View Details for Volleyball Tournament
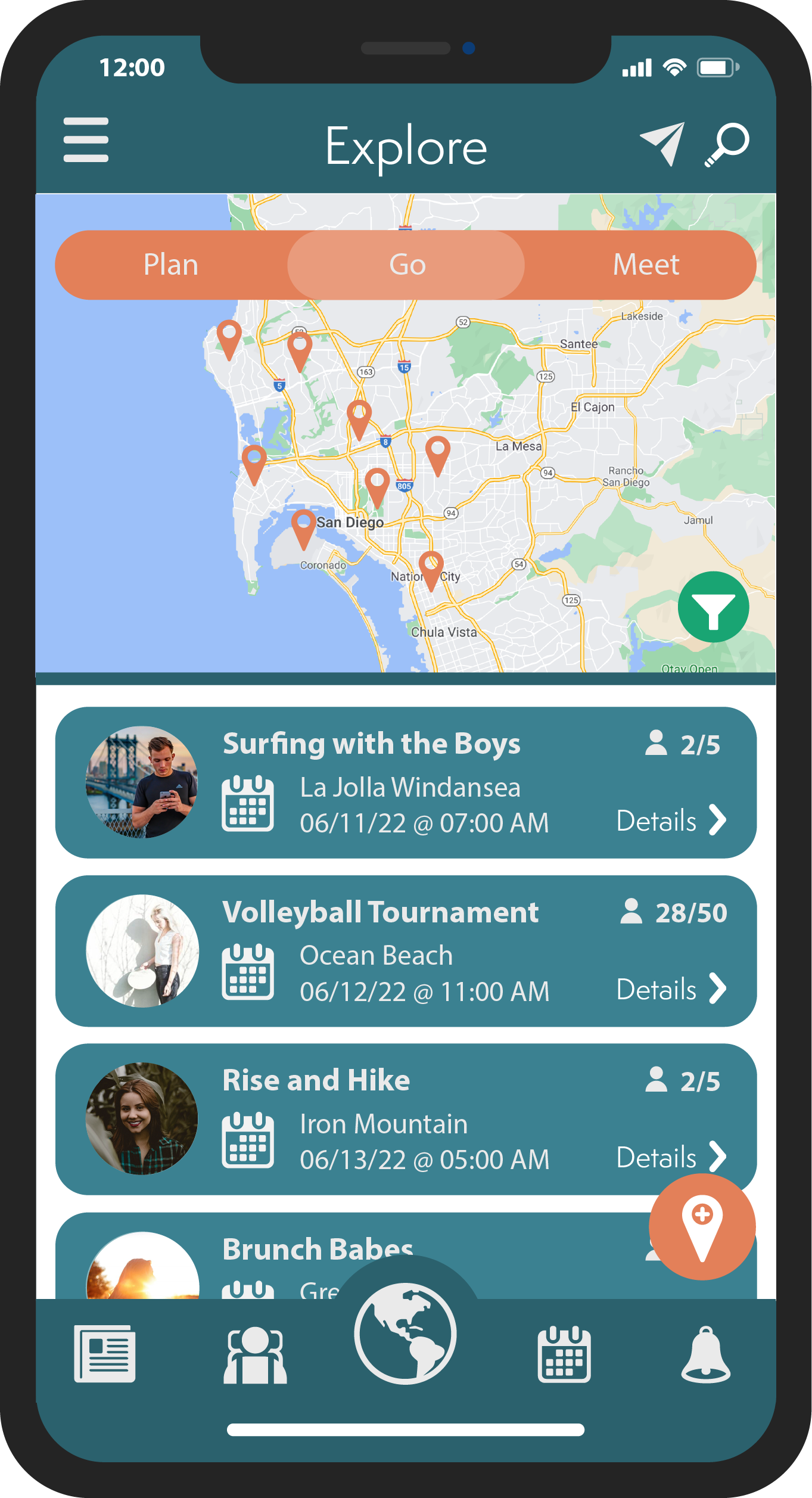Screen dimensions: 812x1498 pos(671,990)
